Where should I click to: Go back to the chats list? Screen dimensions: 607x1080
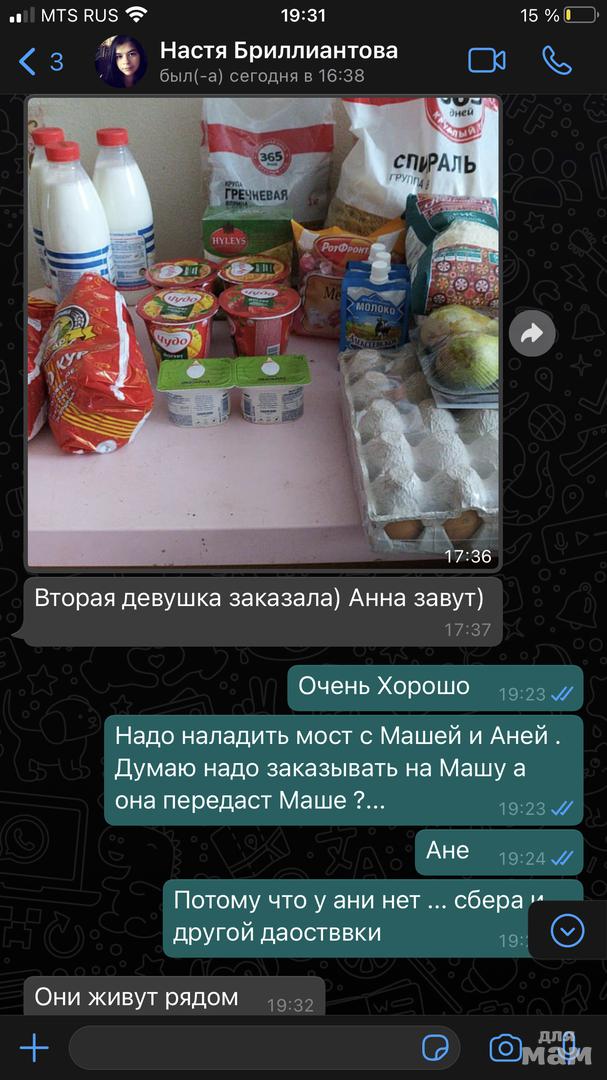click(38, 62)
